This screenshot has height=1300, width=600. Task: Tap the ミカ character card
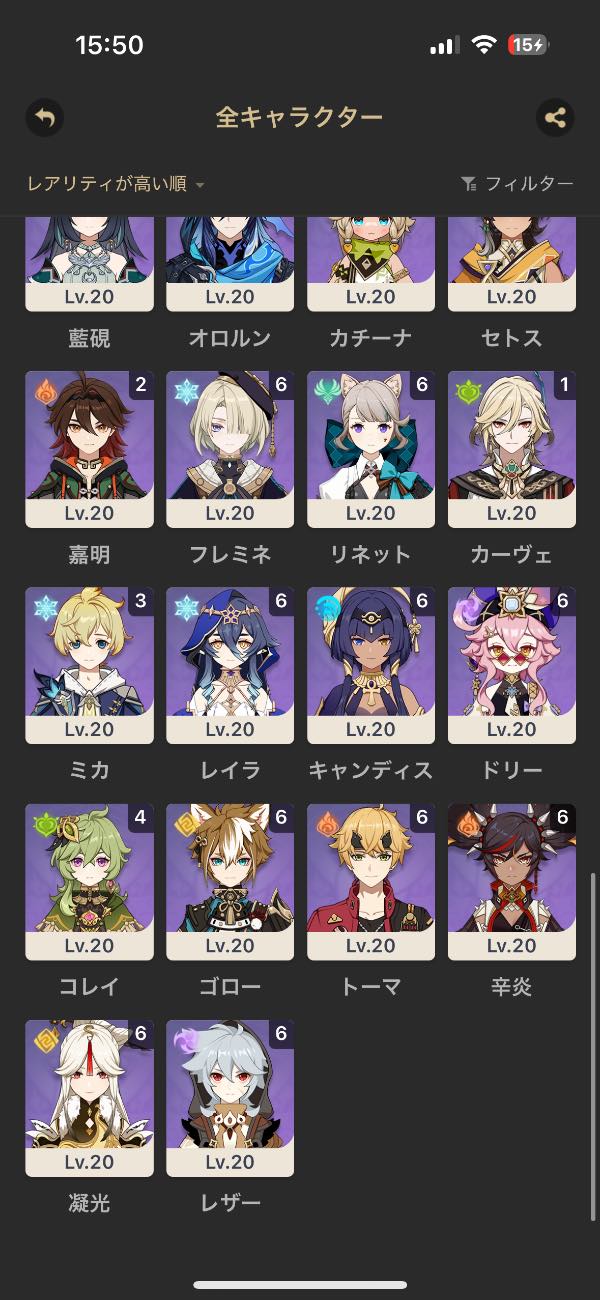[x=90, y=664]
